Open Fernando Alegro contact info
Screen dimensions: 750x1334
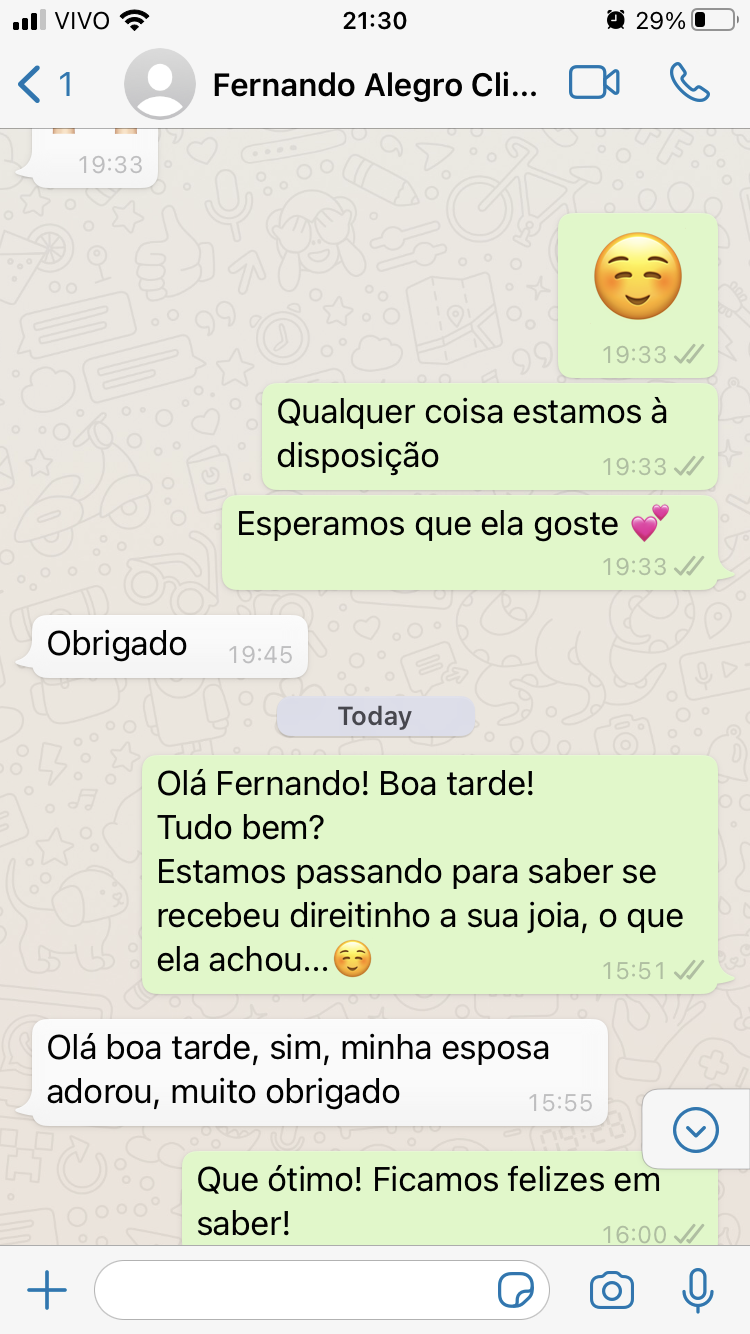click(x=375, y=85)
